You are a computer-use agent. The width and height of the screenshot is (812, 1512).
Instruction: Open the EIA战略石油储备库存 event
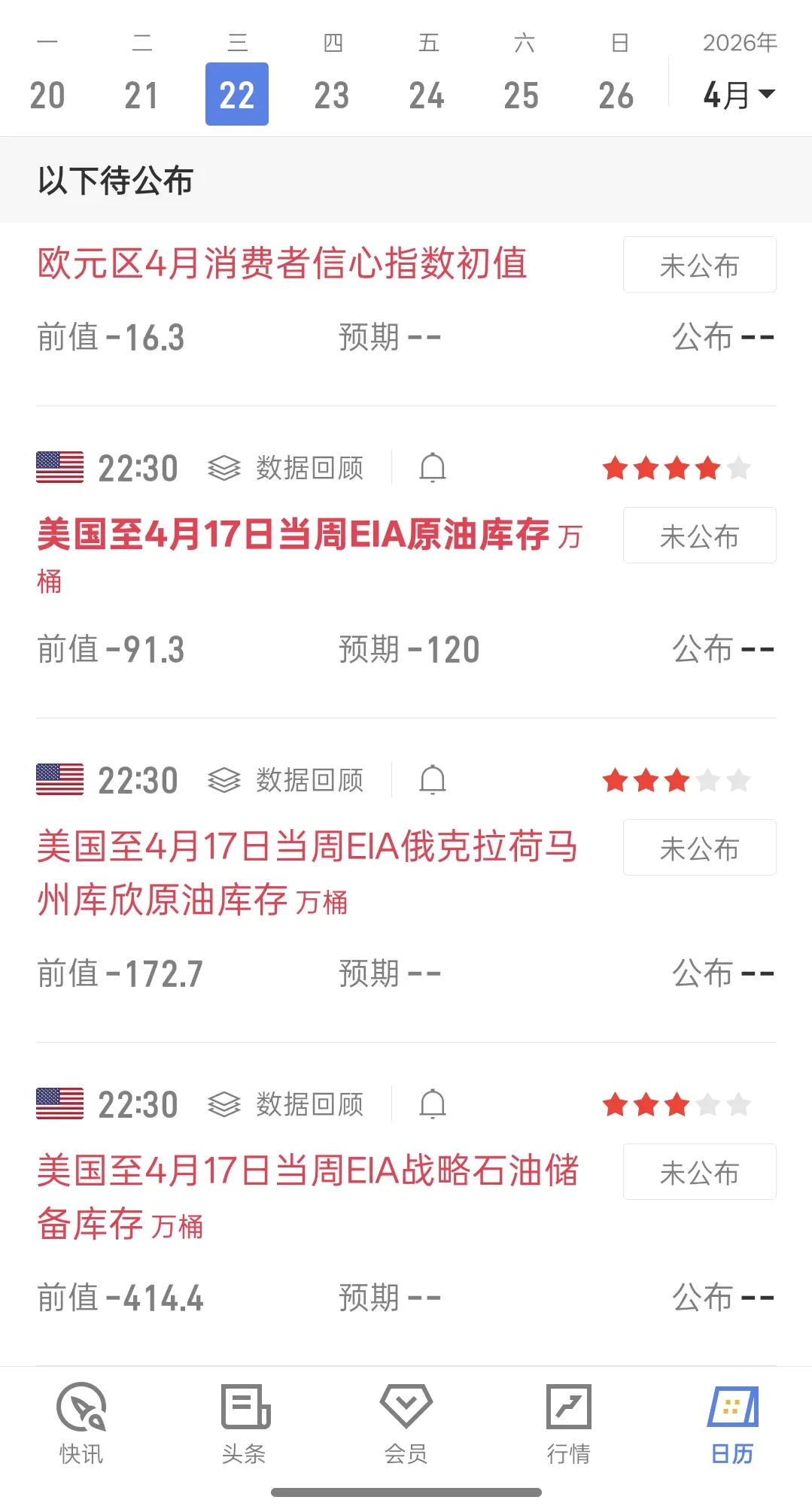coord(307,1171)
